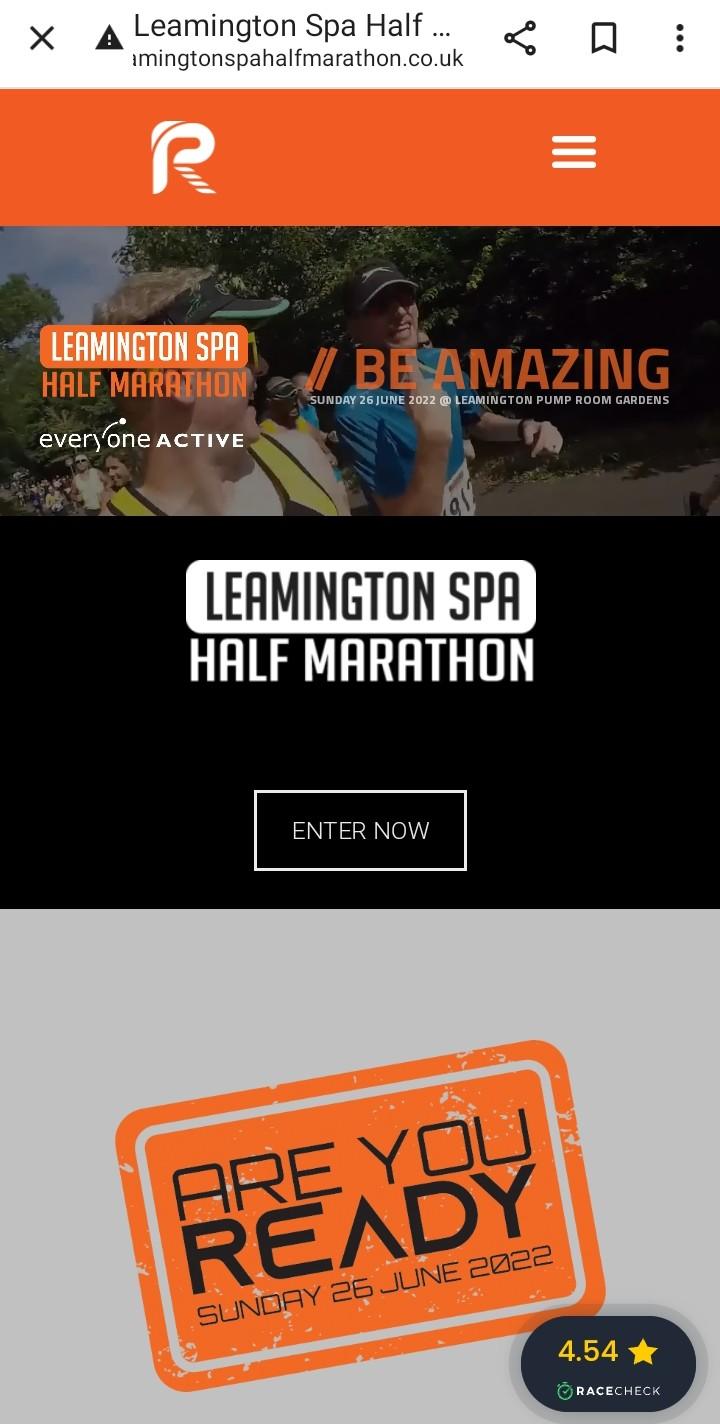Open the browser overflow menu
Image resolution: width=720 pixels, height=1424 pixels.
click(680, 39)
